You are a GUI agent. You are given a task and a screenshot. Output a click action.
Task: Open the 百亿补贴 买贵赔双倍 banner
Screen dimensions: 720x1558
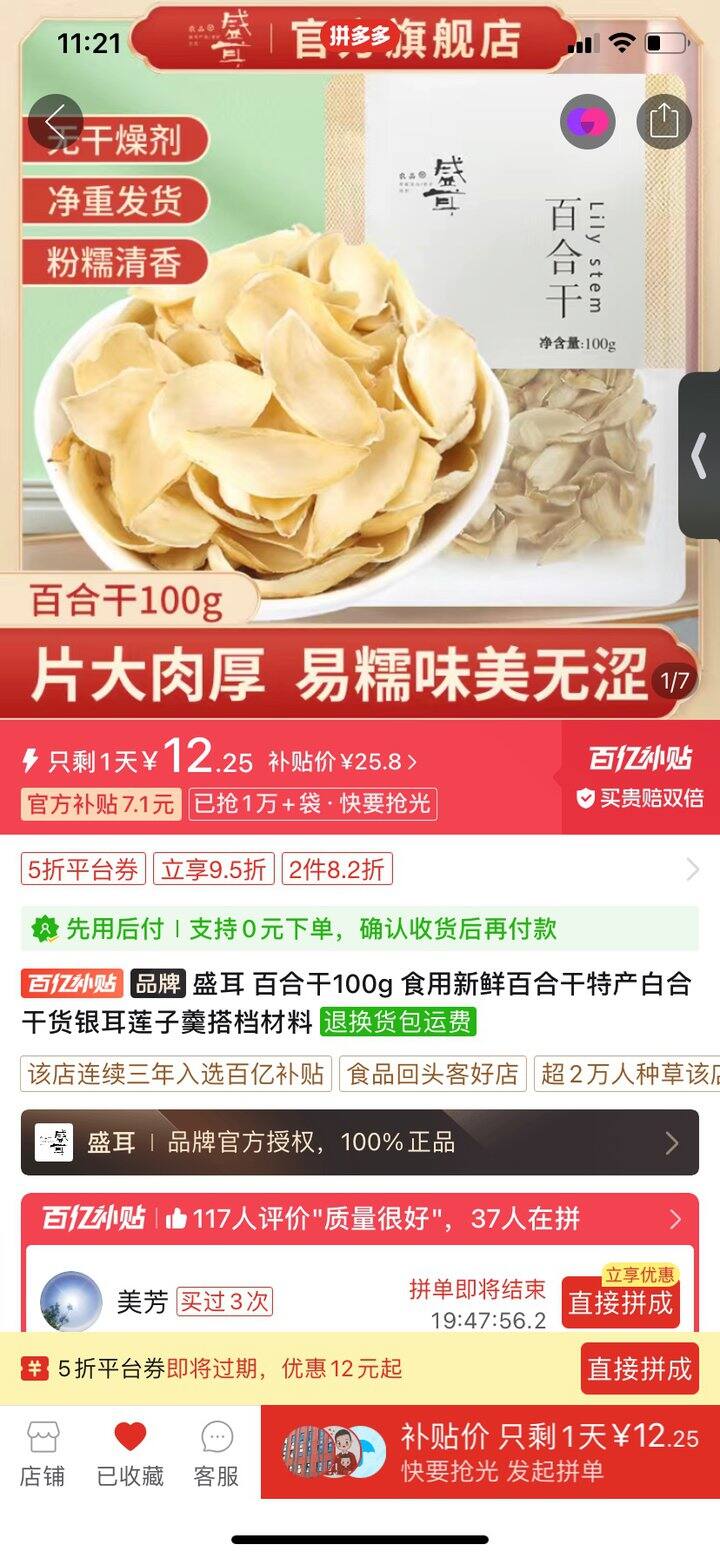click(x=640, y=777)
